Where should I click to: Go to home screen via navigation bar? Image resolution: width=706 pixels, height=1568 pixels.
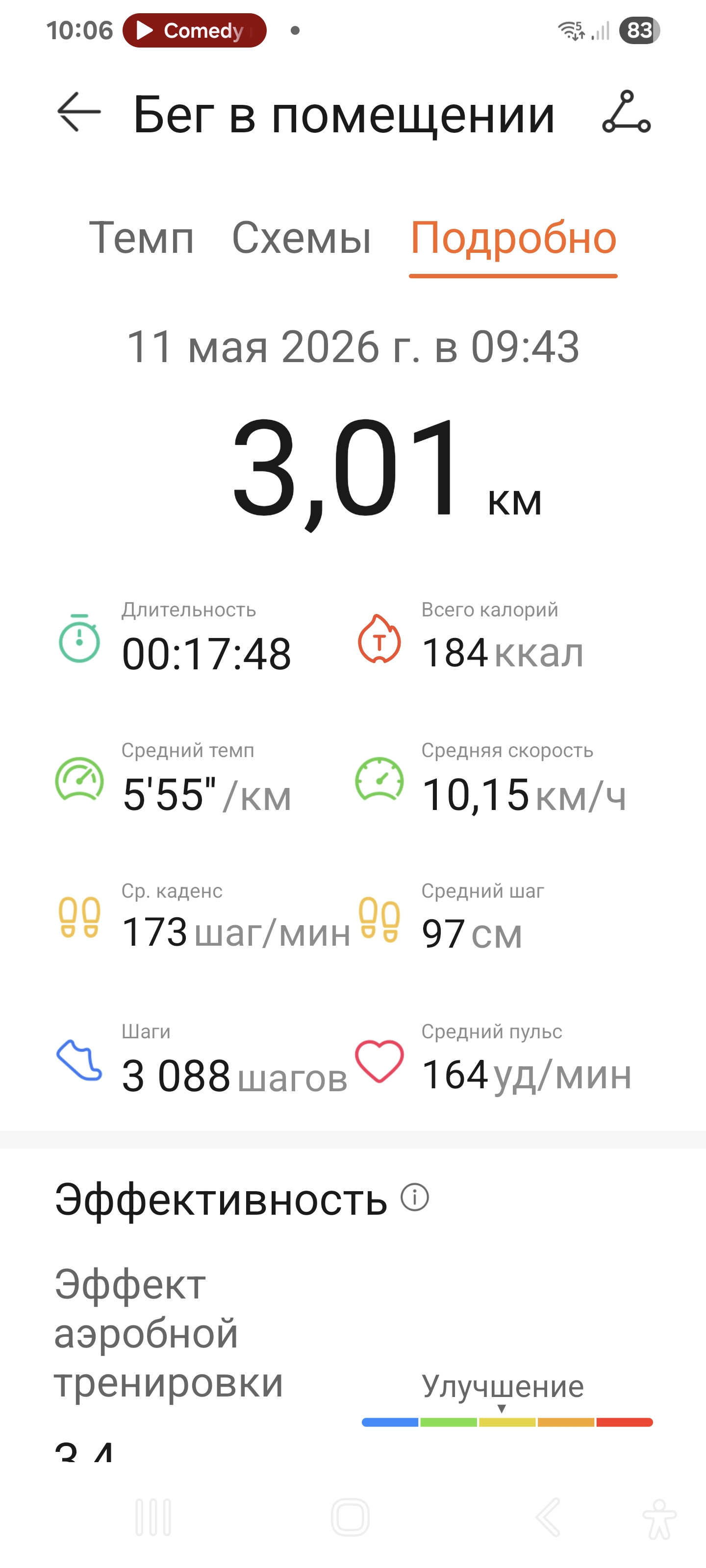pyautogui.click(x=350, y=1518)
